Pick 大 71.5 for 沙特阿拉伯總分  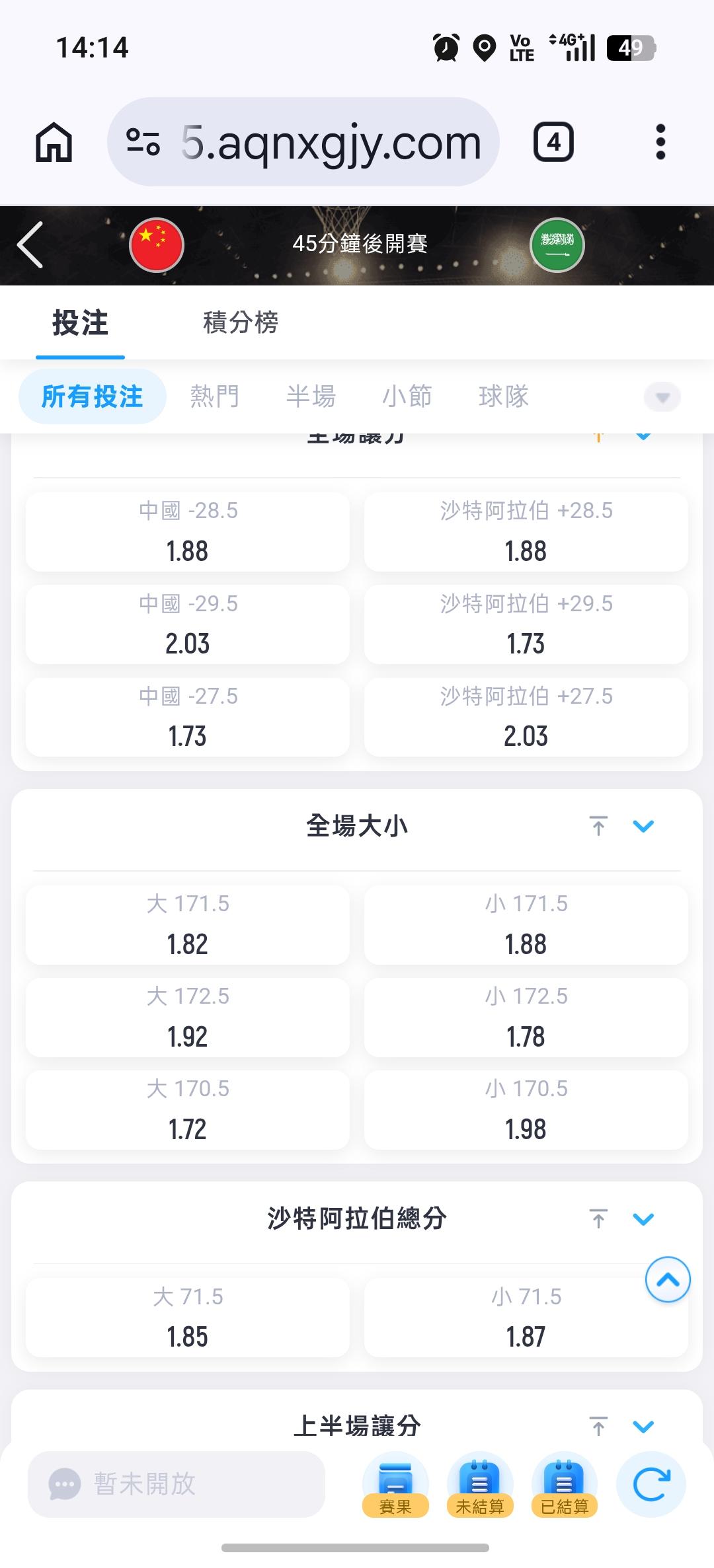click(188, 1318)
